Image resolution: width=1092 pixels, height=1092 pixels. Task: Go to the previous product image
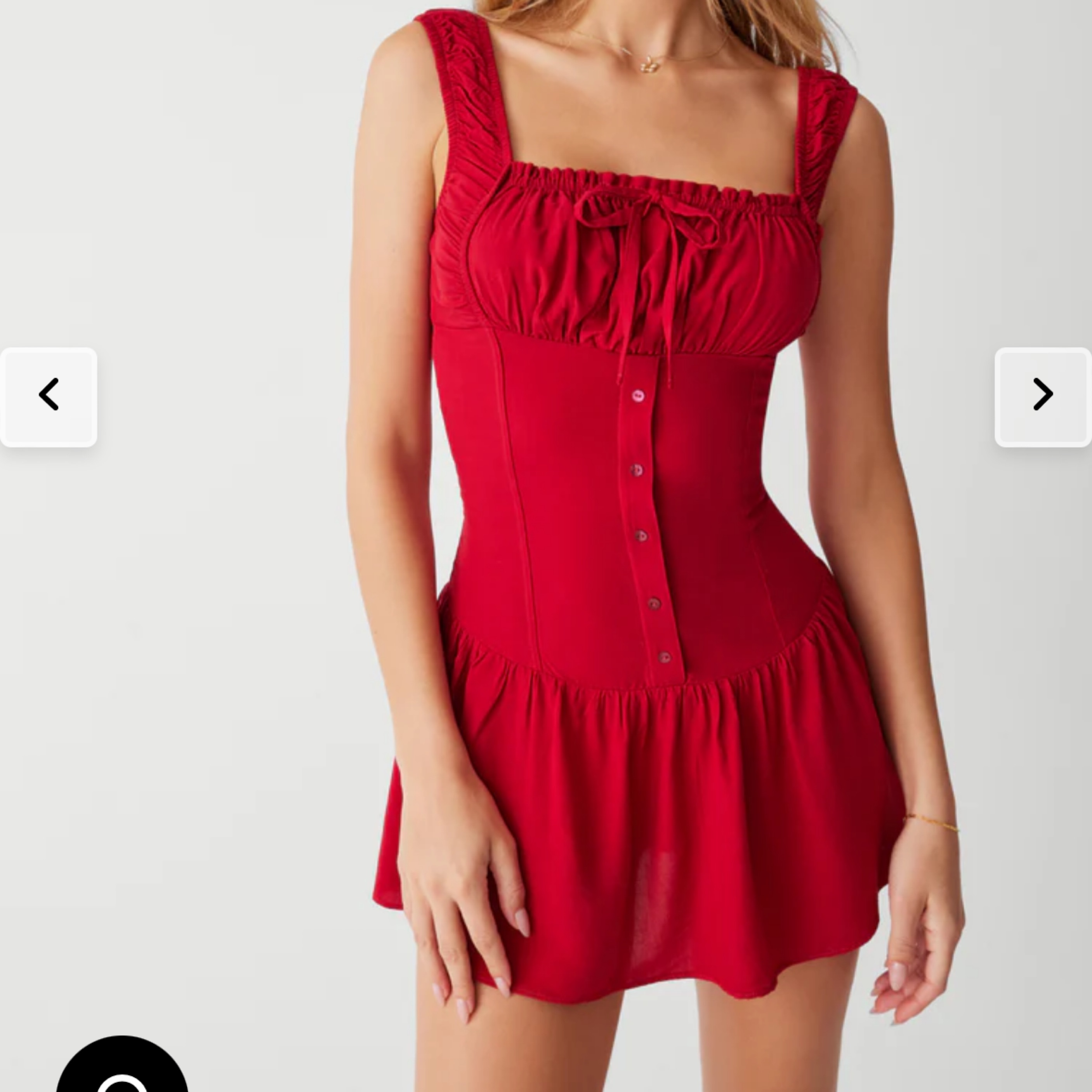tap(49, 397)
